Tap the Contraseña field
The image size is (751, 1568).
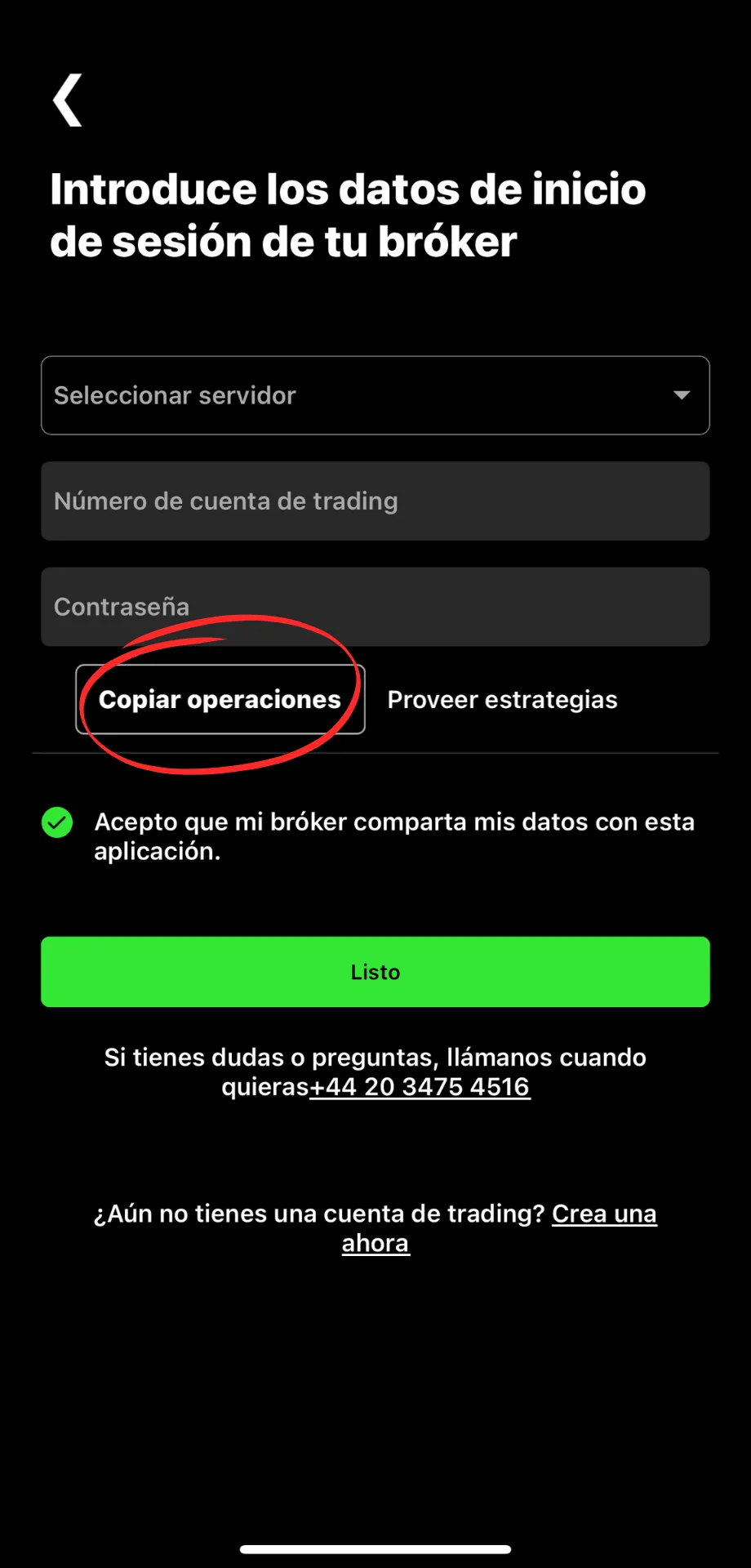coord(375,607)
